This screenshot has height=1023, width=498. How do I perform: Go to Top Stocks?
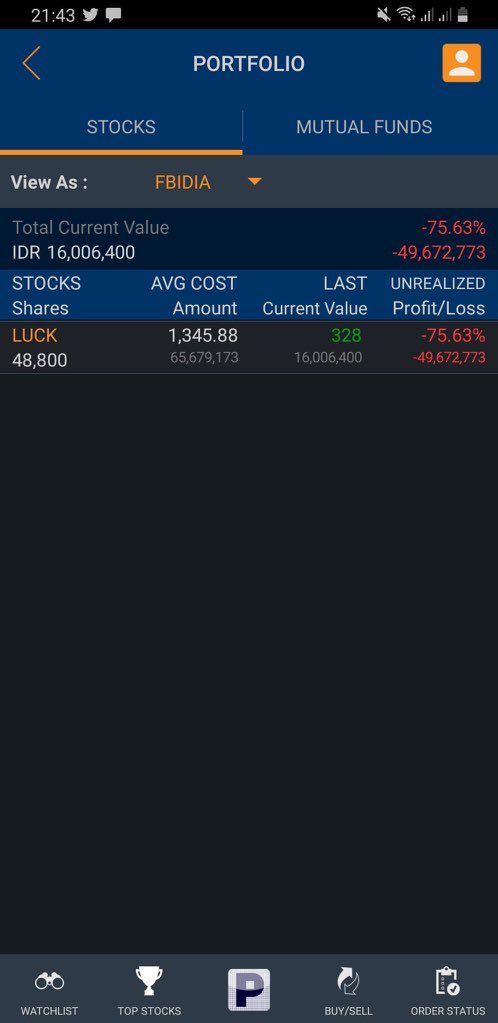tap(149, 990)
